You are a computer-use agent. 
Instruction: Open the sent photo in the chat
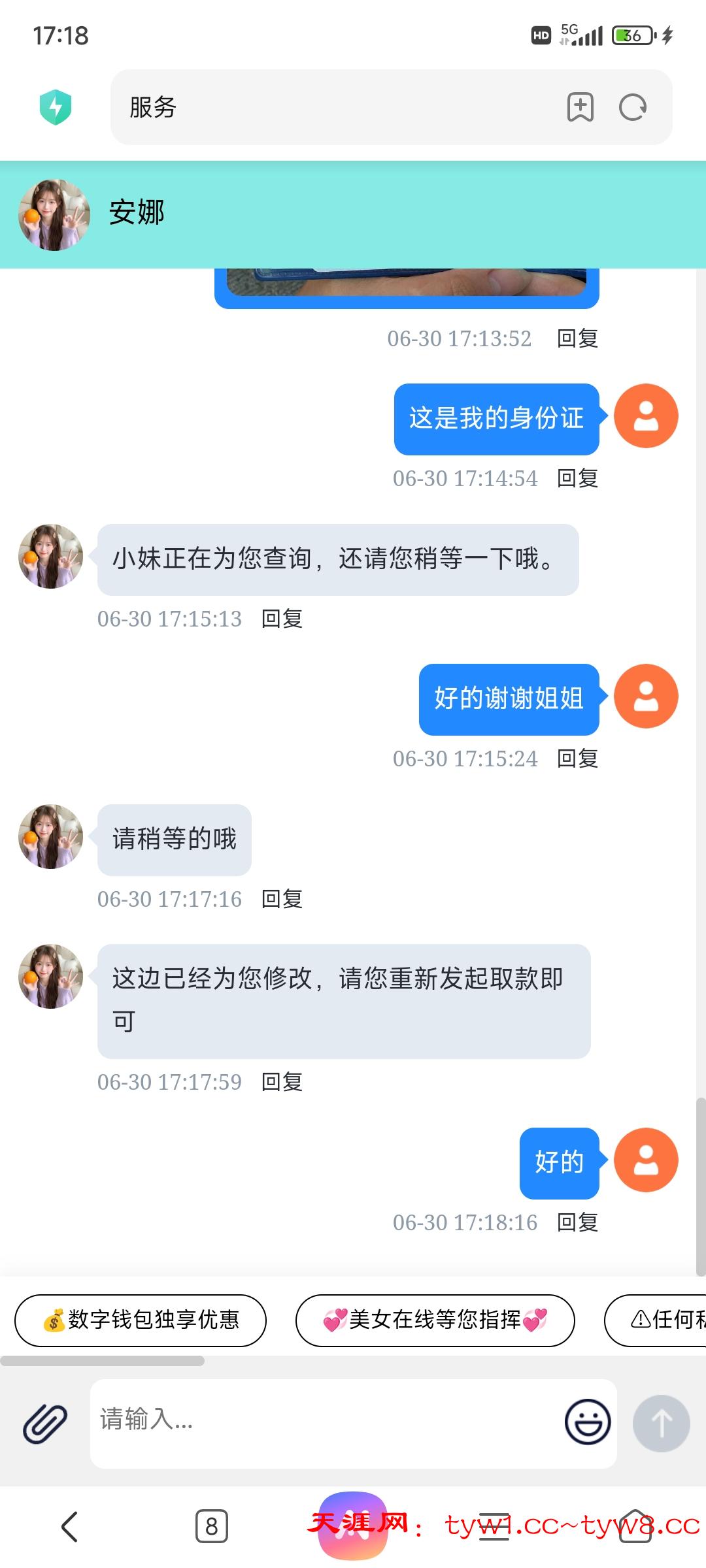click(407, 284)
